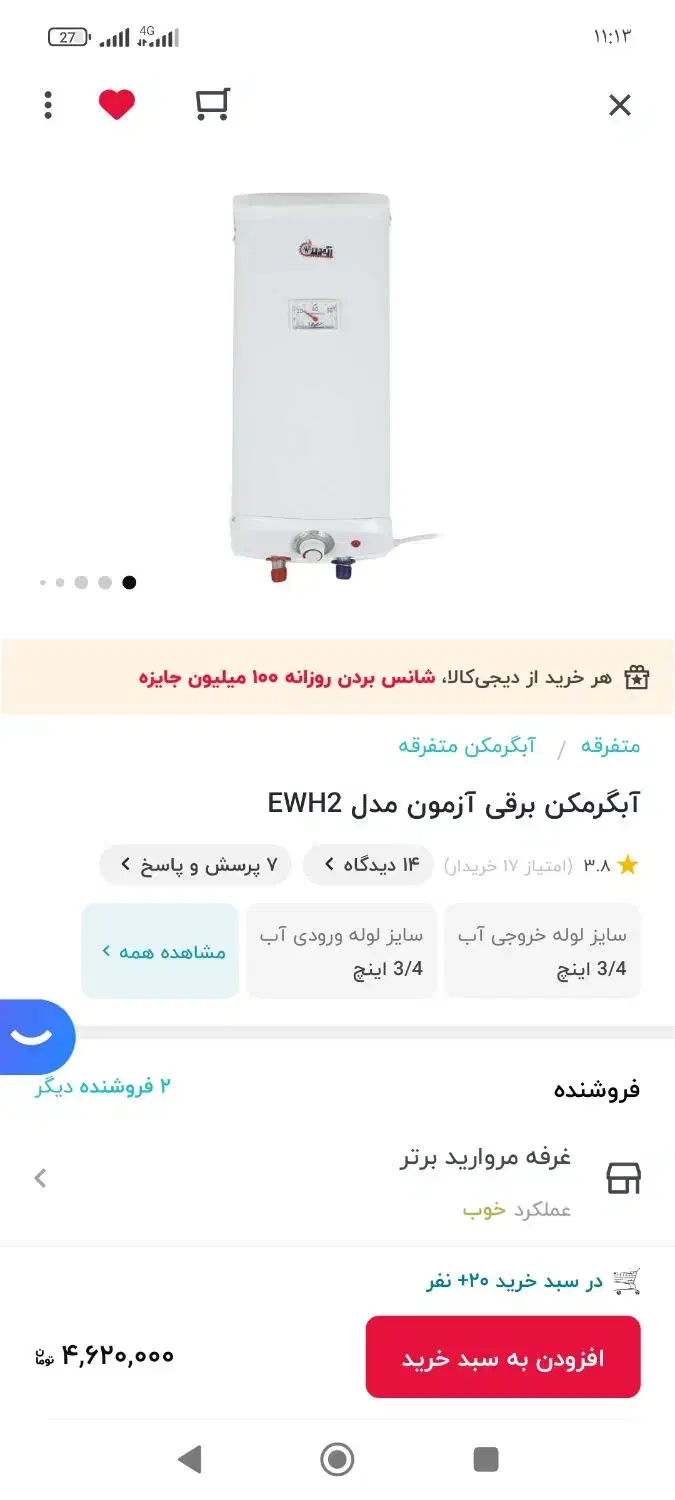Go to the متفرقه category breadcrumb
Image resolution: width=675 pixels, height=1500 pixels.
[610, 746]
